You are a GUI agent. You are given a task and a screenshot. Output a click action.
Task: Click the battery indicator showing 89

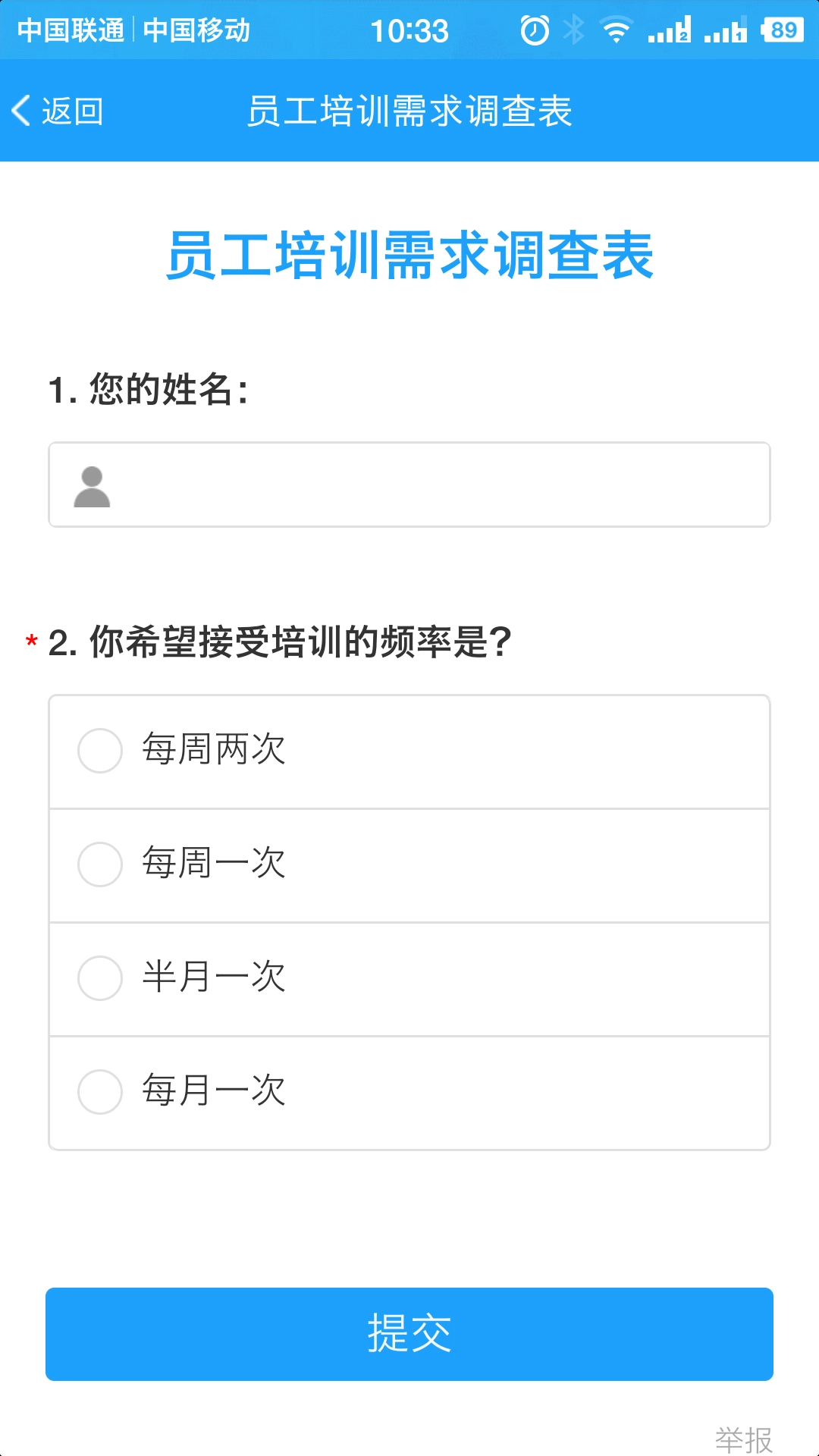(x=781, y=29)
